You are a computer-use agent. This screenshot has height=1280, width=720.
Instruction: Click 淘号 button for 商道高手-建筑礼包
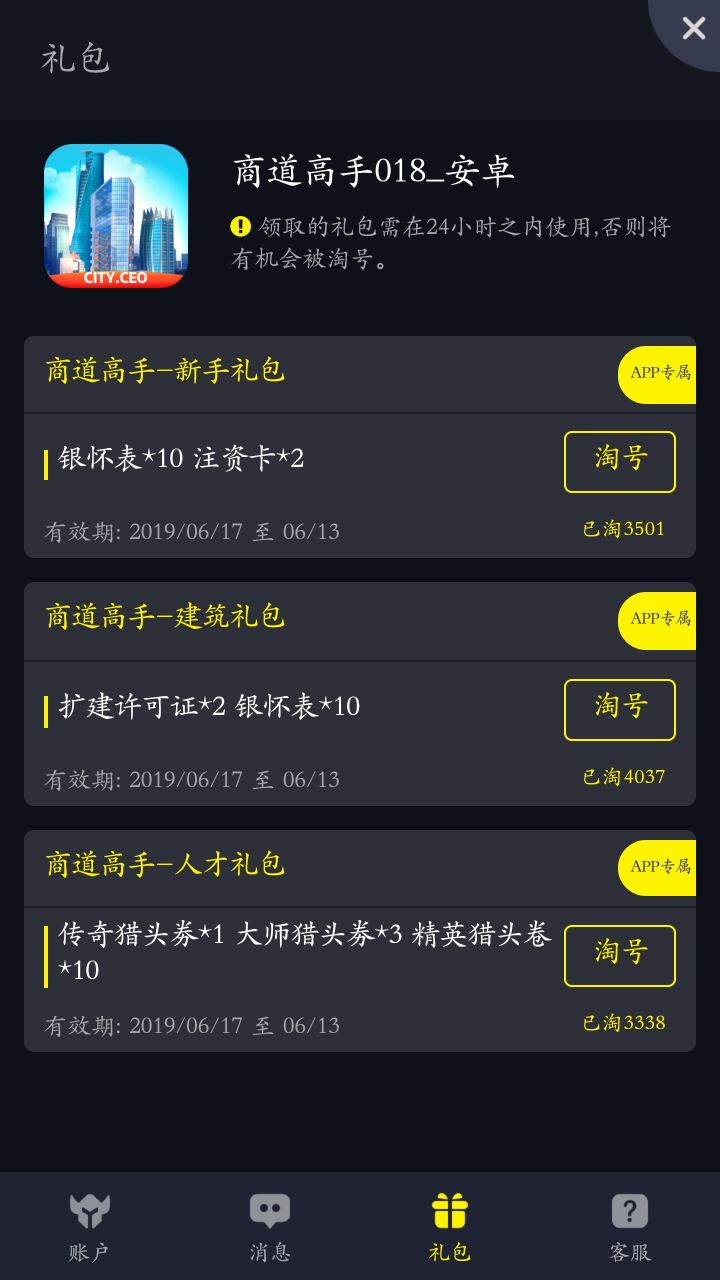[620, 709]
